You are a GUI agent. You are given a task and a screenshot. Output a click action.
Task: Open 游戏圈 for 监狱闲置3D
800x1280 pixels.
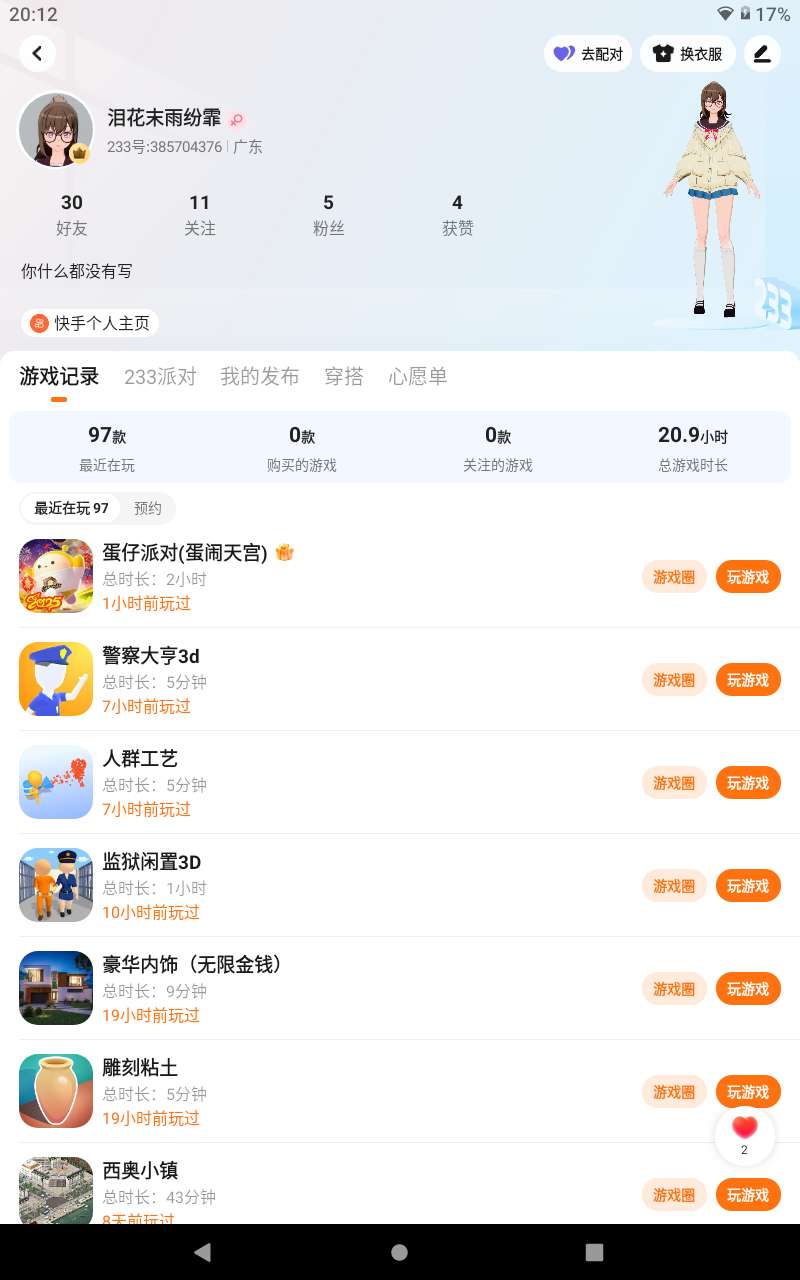coord(674,886)
